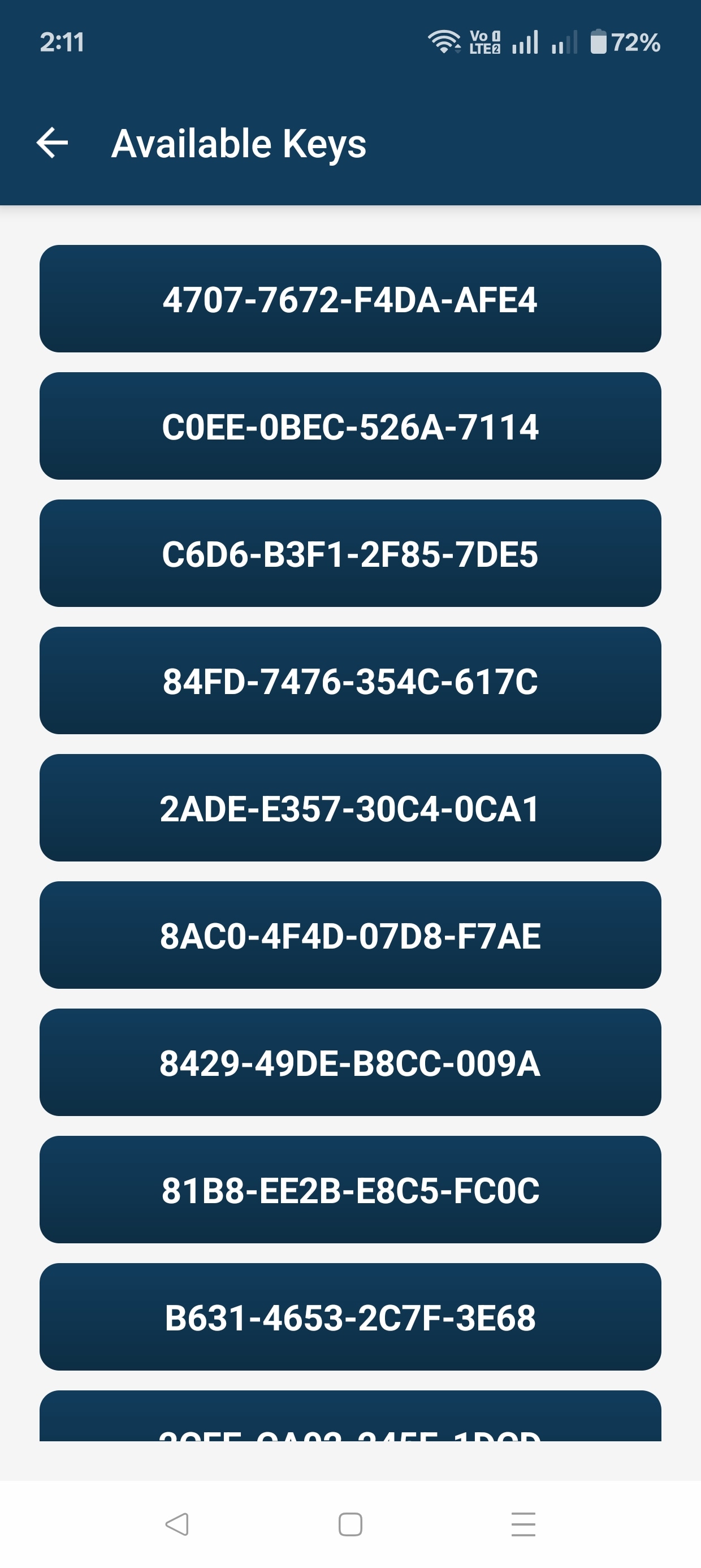Select key C0EE-0BEC-526A-7114
This screenshot has width=701, height=1568.
[x=350, y=428]
